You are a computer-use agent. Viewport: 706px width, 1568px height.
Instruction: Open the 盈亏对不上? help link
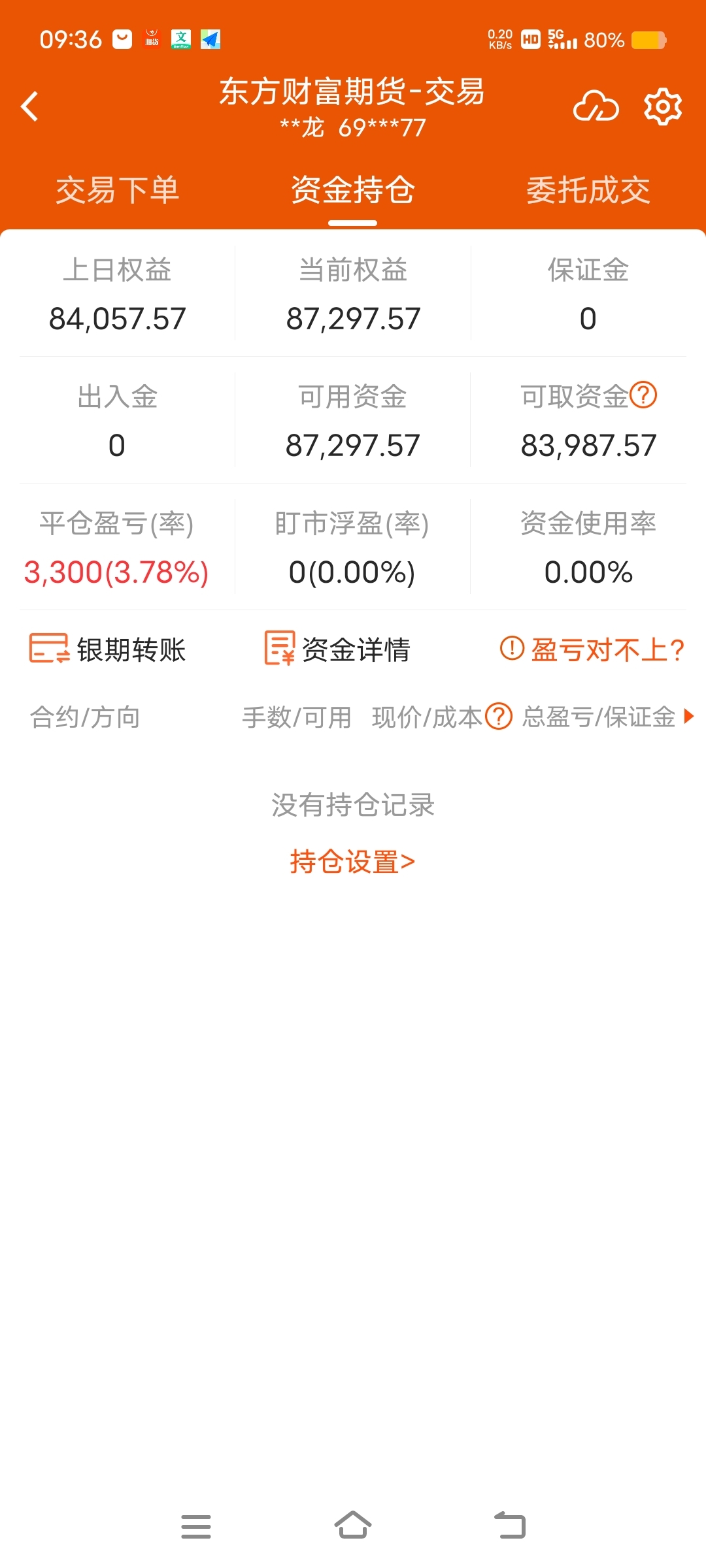tap(592, 649)
